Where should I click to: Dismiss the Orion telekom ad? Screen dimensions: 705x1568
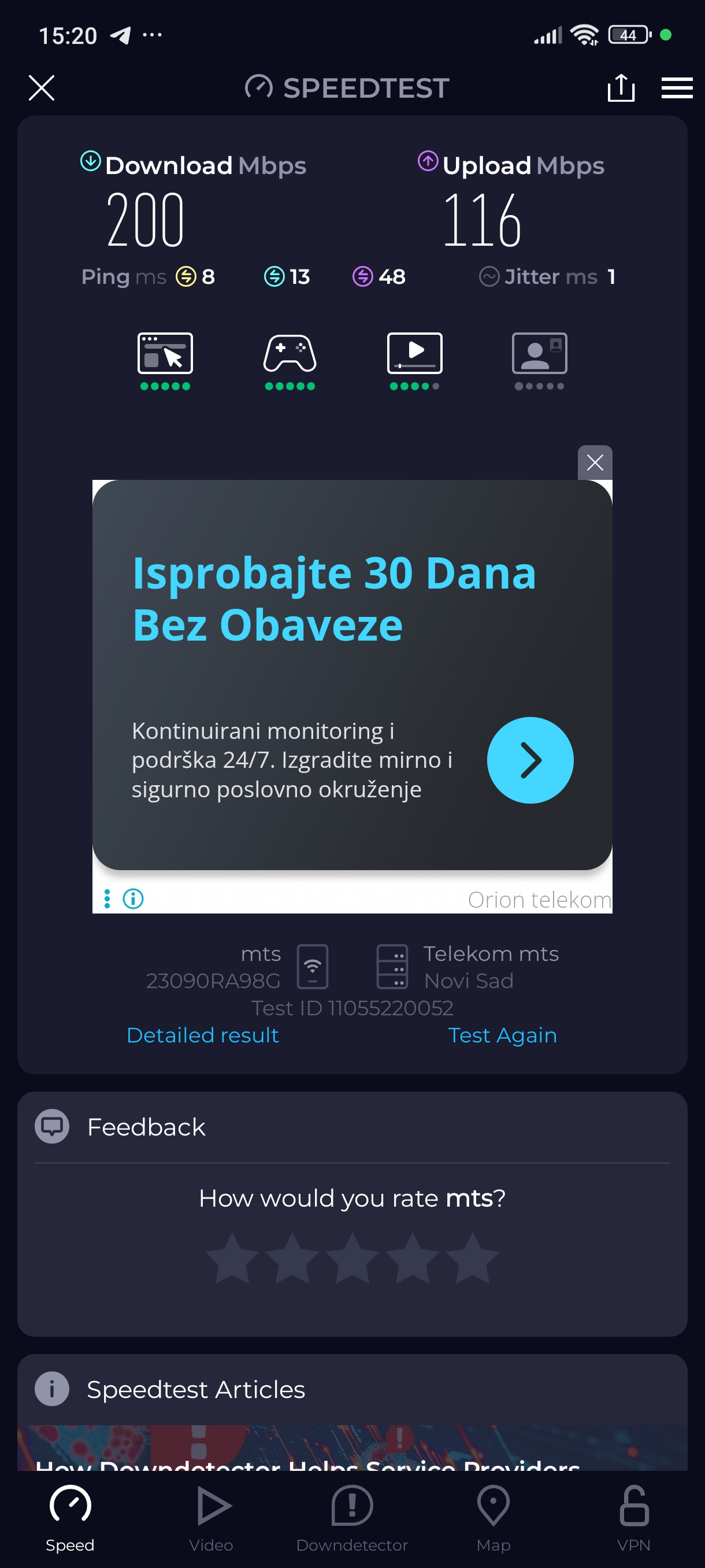594,463
